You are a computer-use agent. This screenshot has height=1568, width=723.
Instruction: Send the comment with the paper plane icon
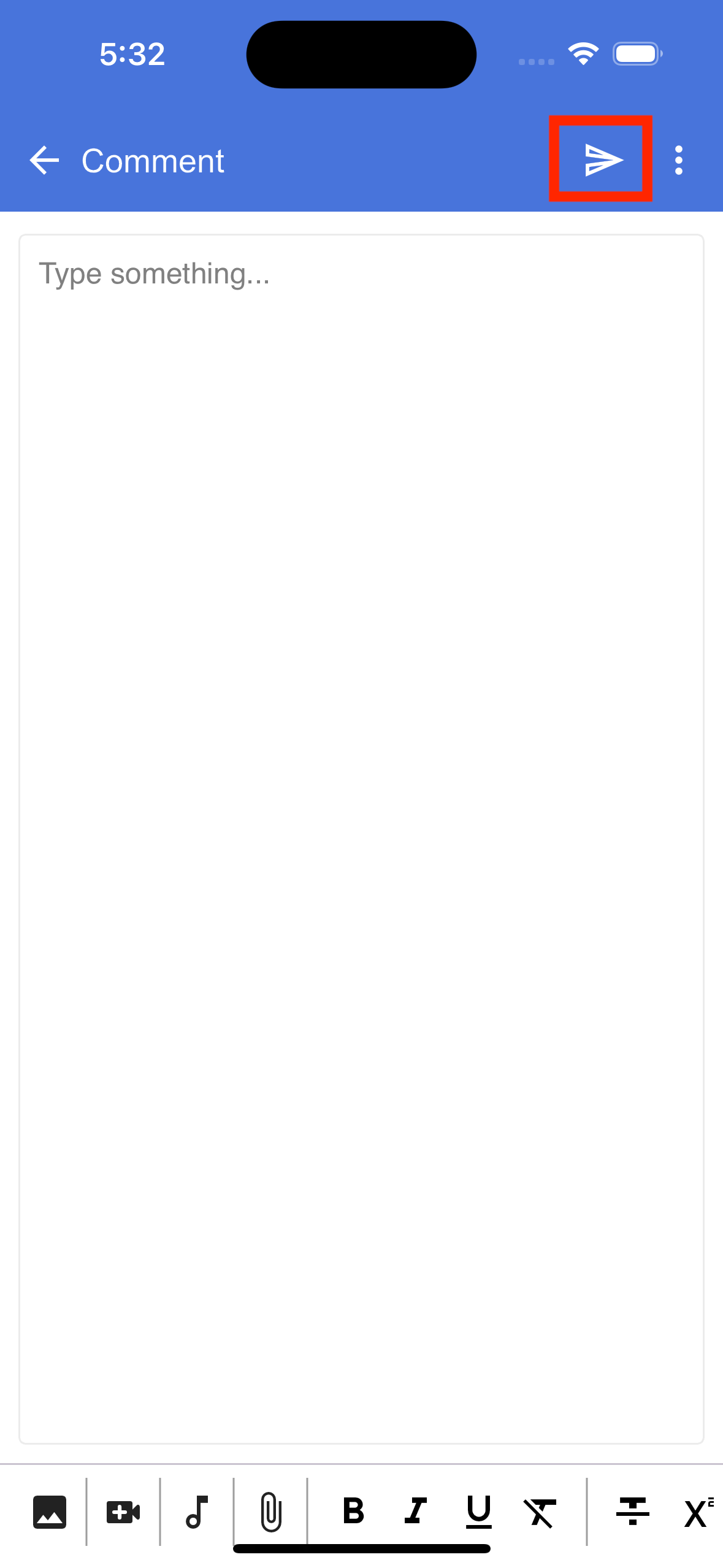click(x=603, y=160)
